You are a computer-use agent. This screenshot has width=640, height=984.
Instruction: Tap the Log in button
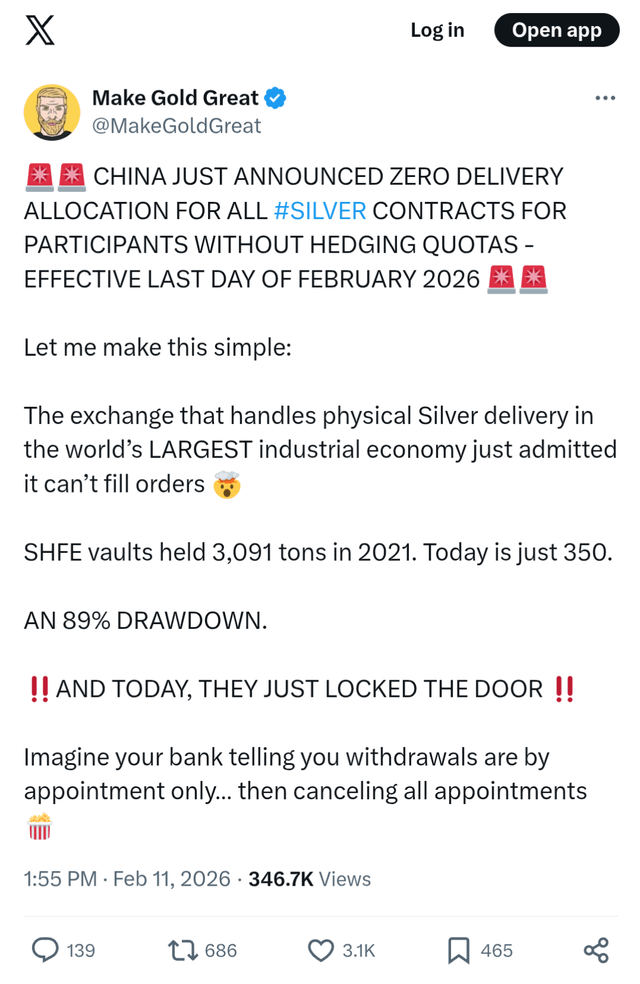click(x=437, y=30)
